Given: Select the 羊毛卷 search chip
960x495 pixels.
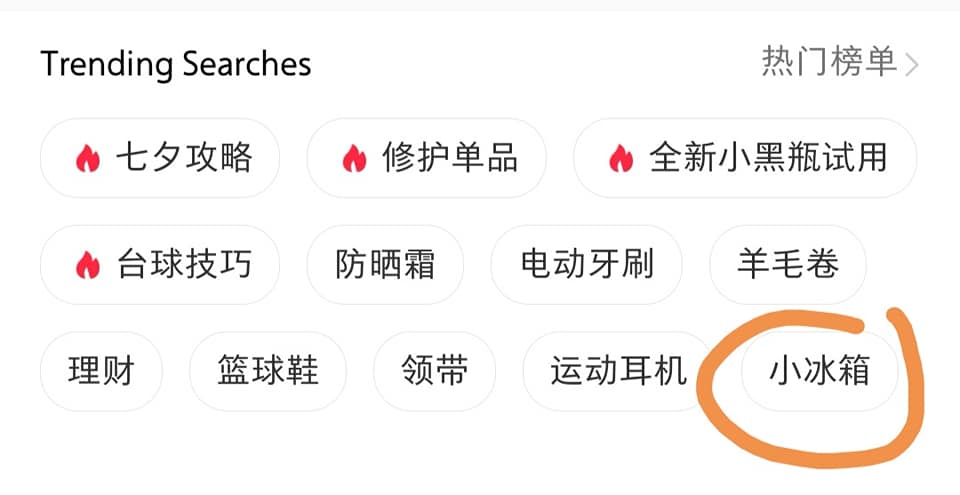Looking at the screenshot, I should (787, 265).
